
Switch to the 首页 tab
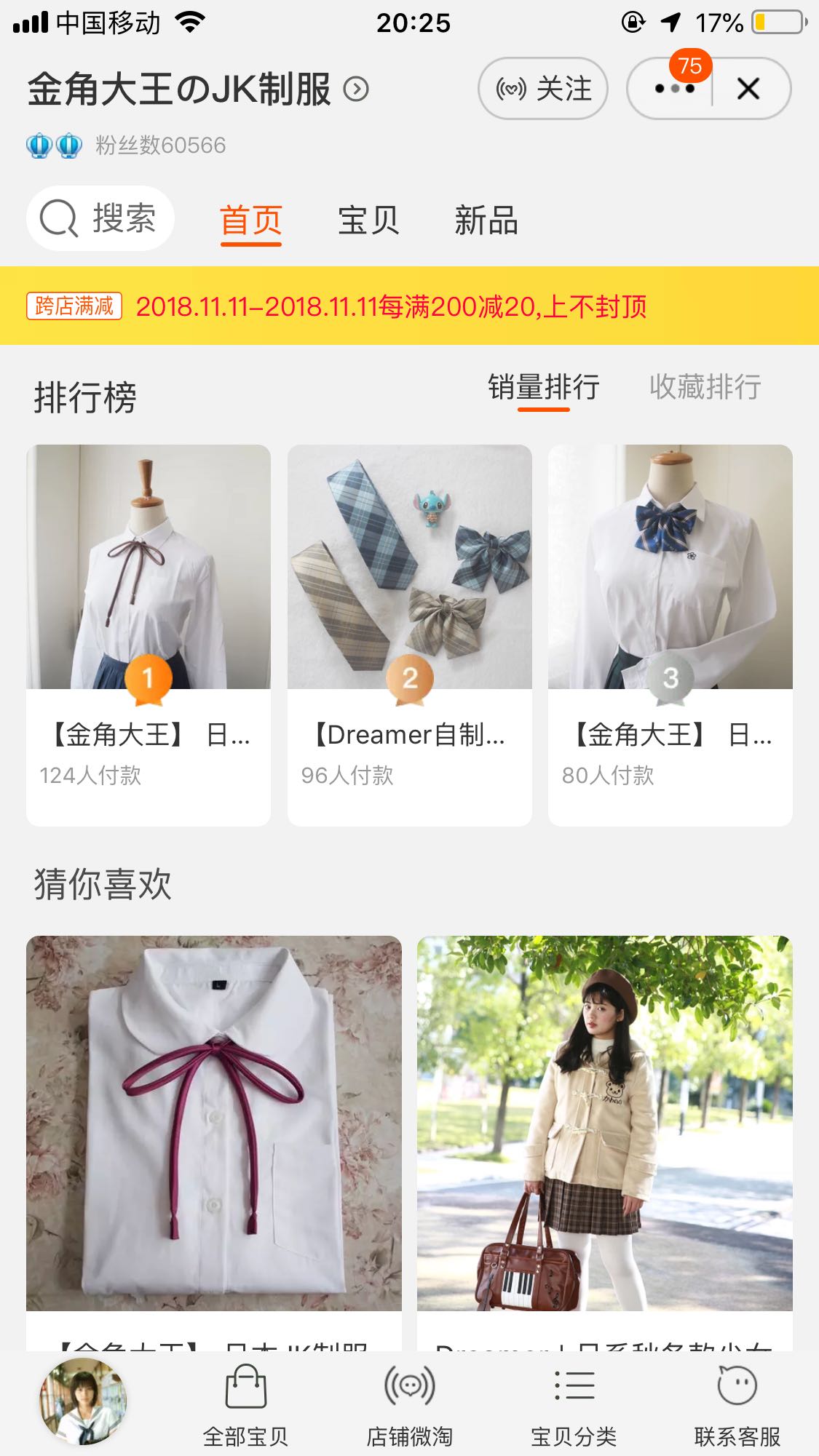[x=250, y=220]
